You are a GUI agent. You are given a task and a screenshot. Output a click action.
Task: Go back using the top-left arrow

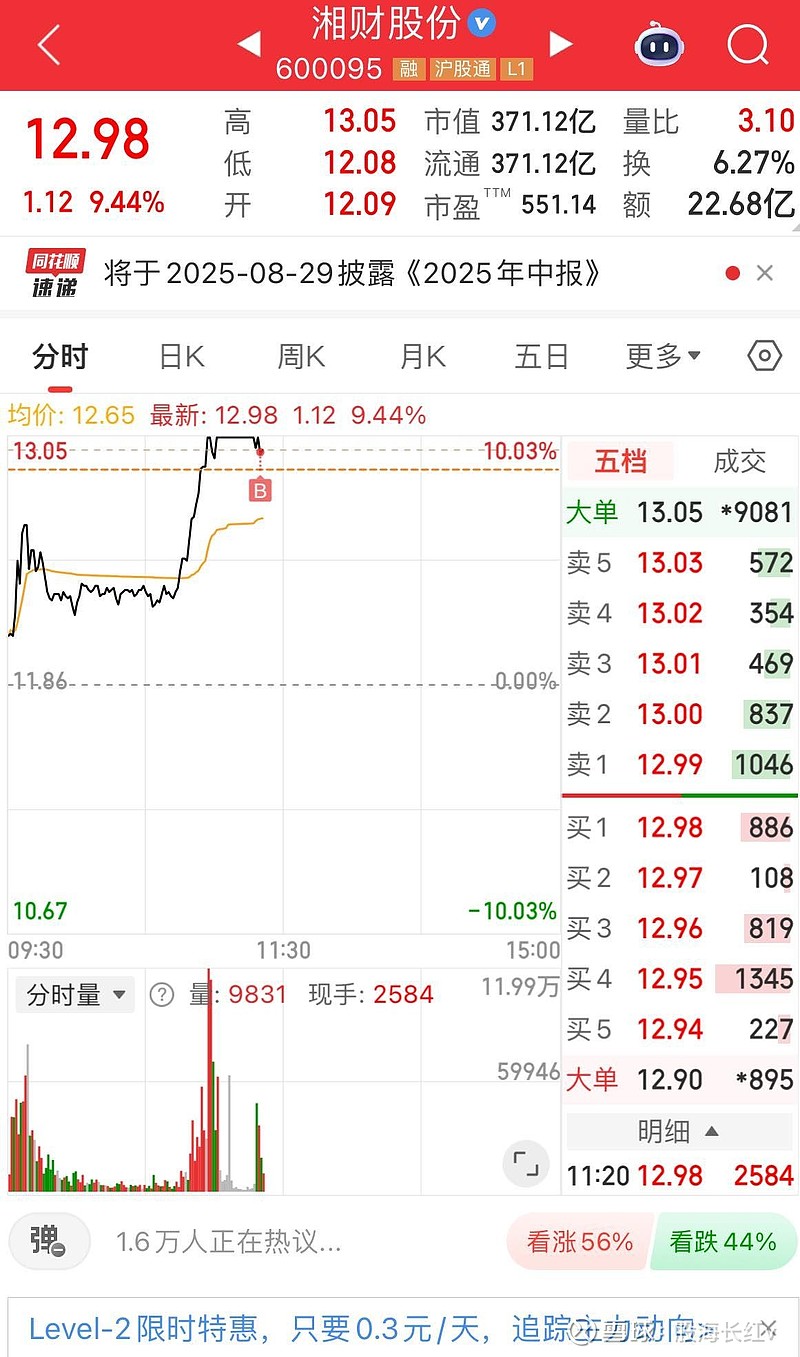click(x=48, y=45)
